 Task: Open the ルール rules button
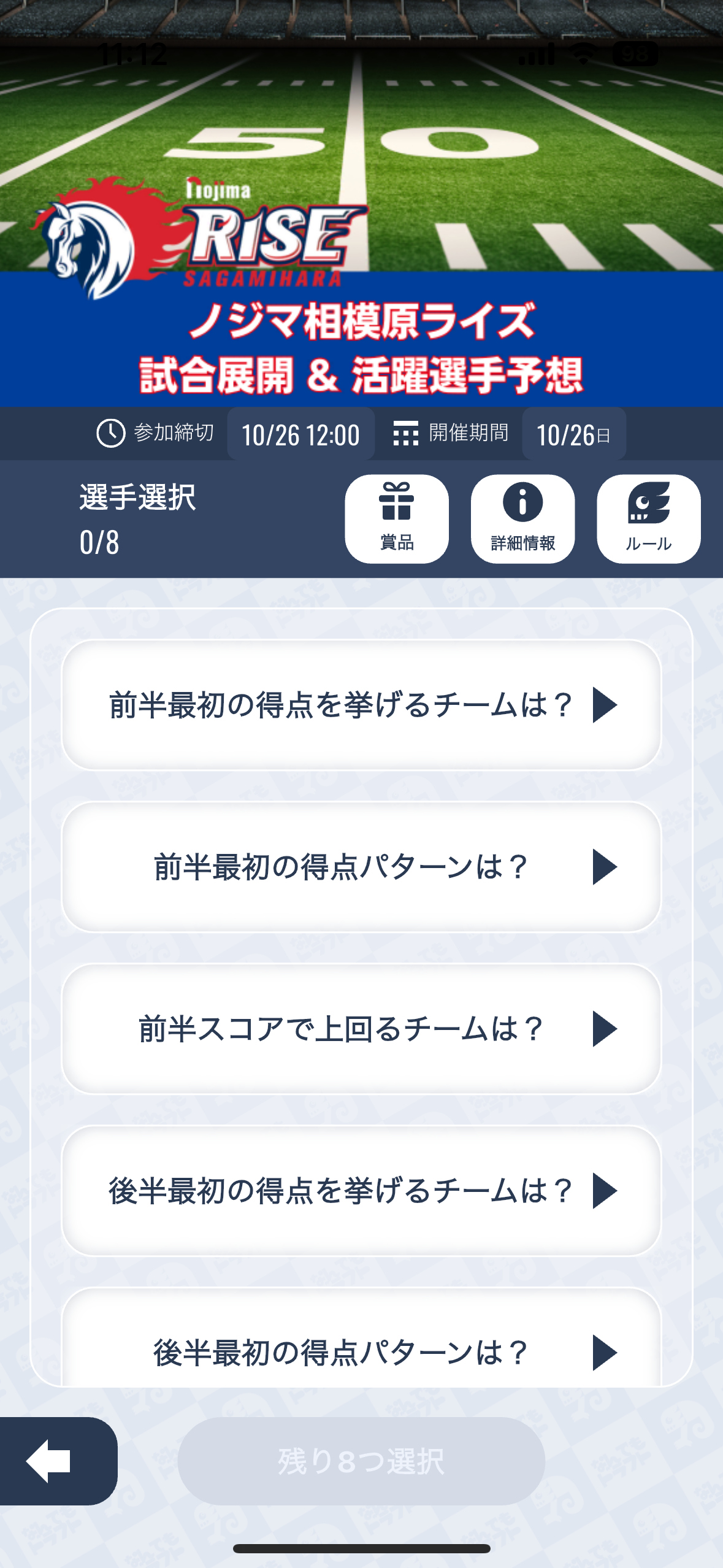pyautogui.click(x=648, y=518)
